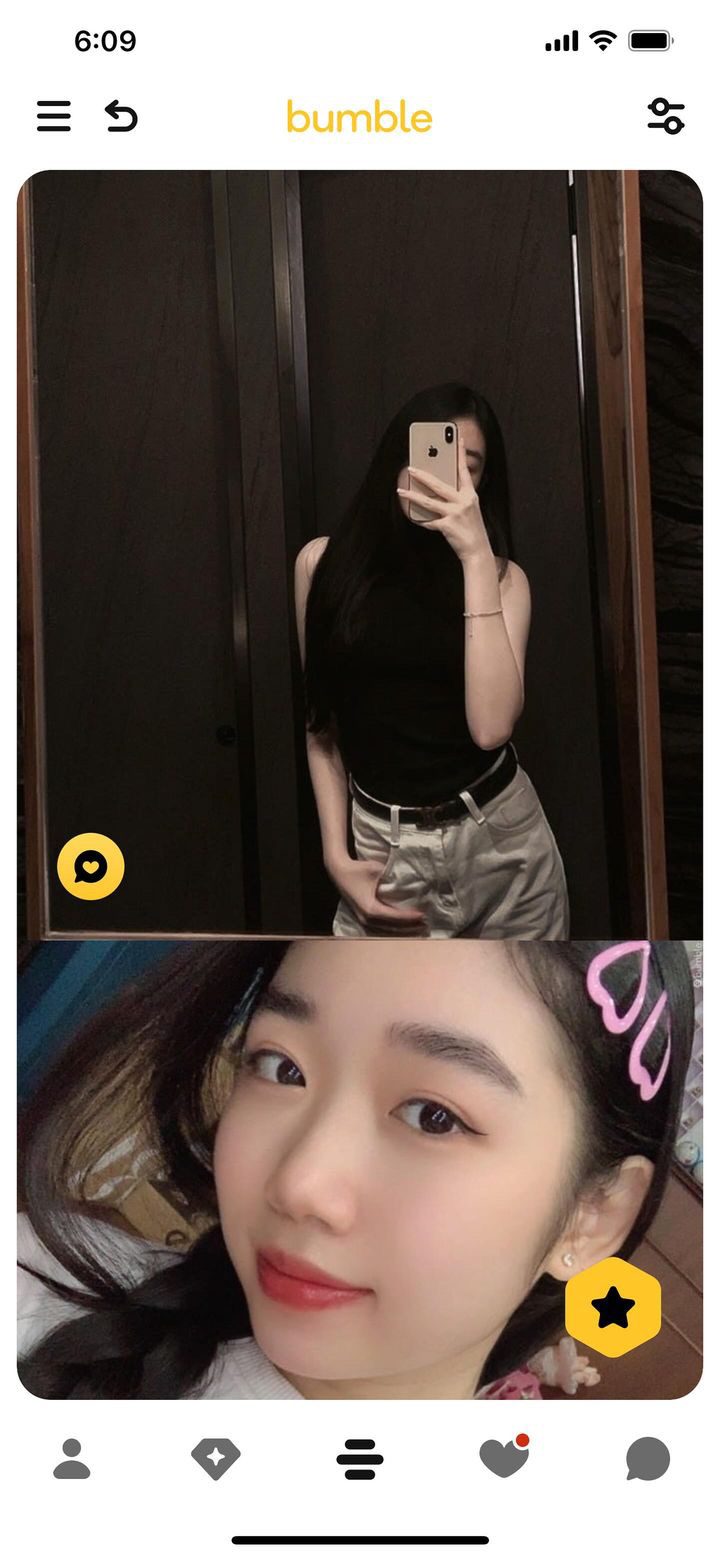Undo the last swipe with backtrack arrow
720x1558 pixels.
(x=121, y=116)
